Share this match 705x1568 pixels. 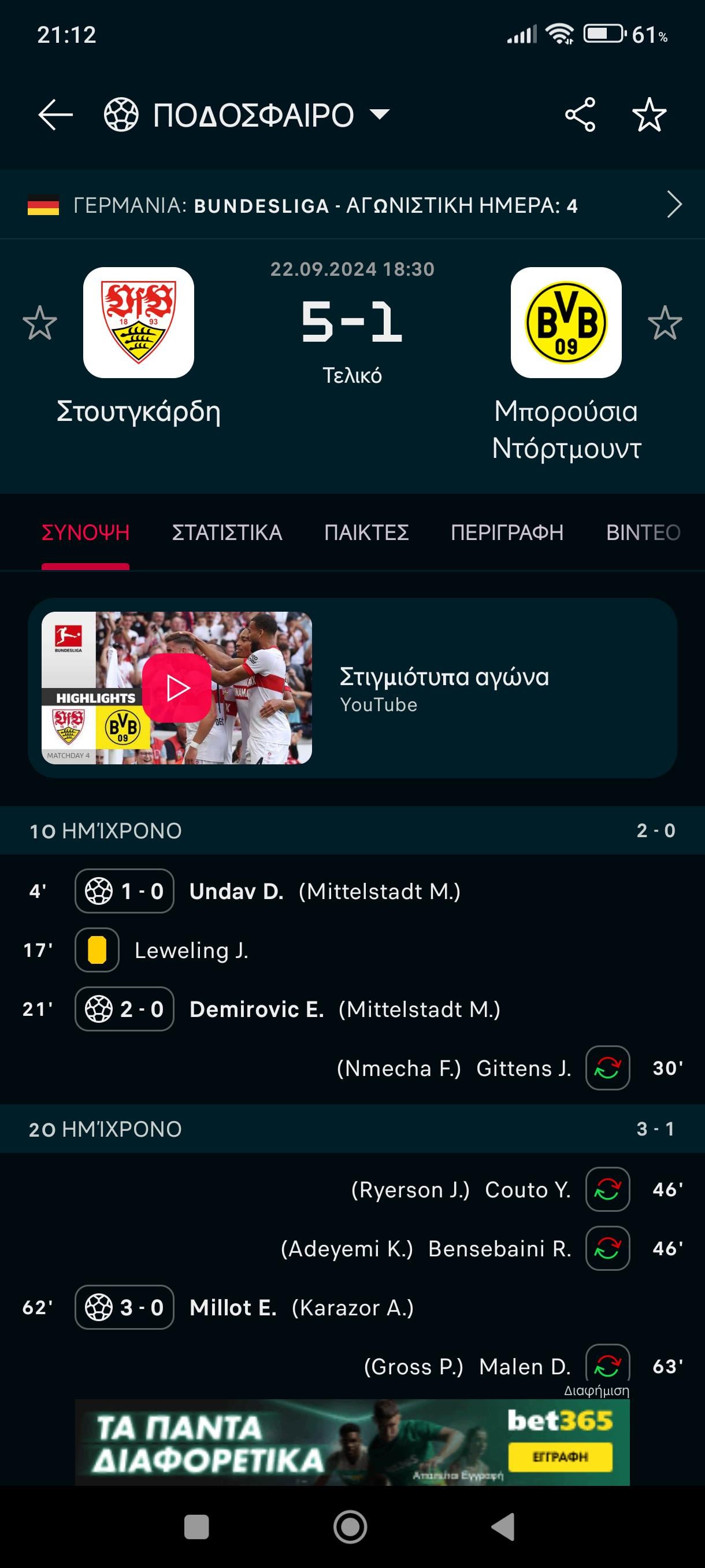pos(580,114)
